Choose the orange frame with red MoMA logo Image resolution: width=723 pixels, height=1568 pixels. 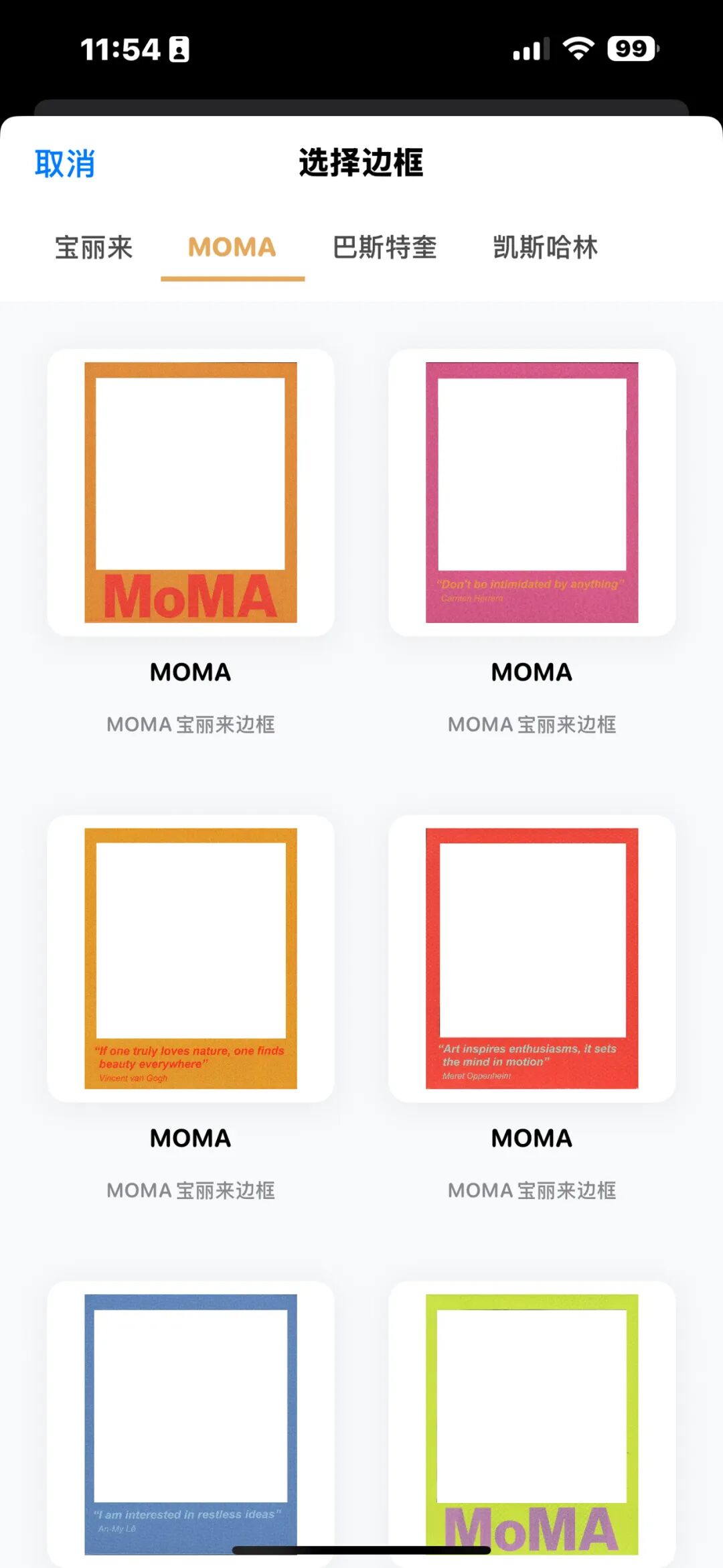[191, 492]
